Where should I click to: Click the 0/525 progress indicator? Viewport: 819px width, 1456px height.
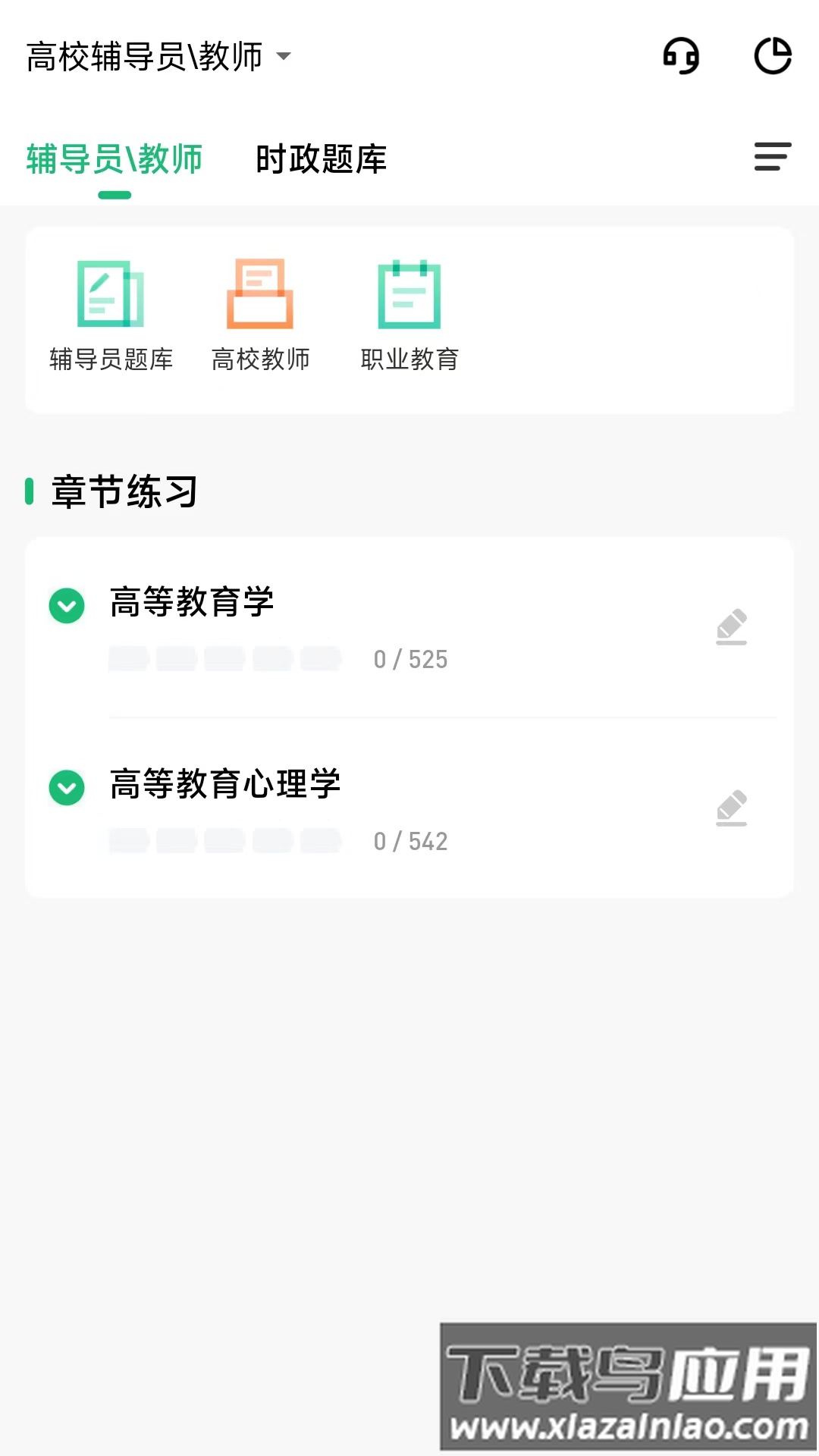tap(409, 659)
